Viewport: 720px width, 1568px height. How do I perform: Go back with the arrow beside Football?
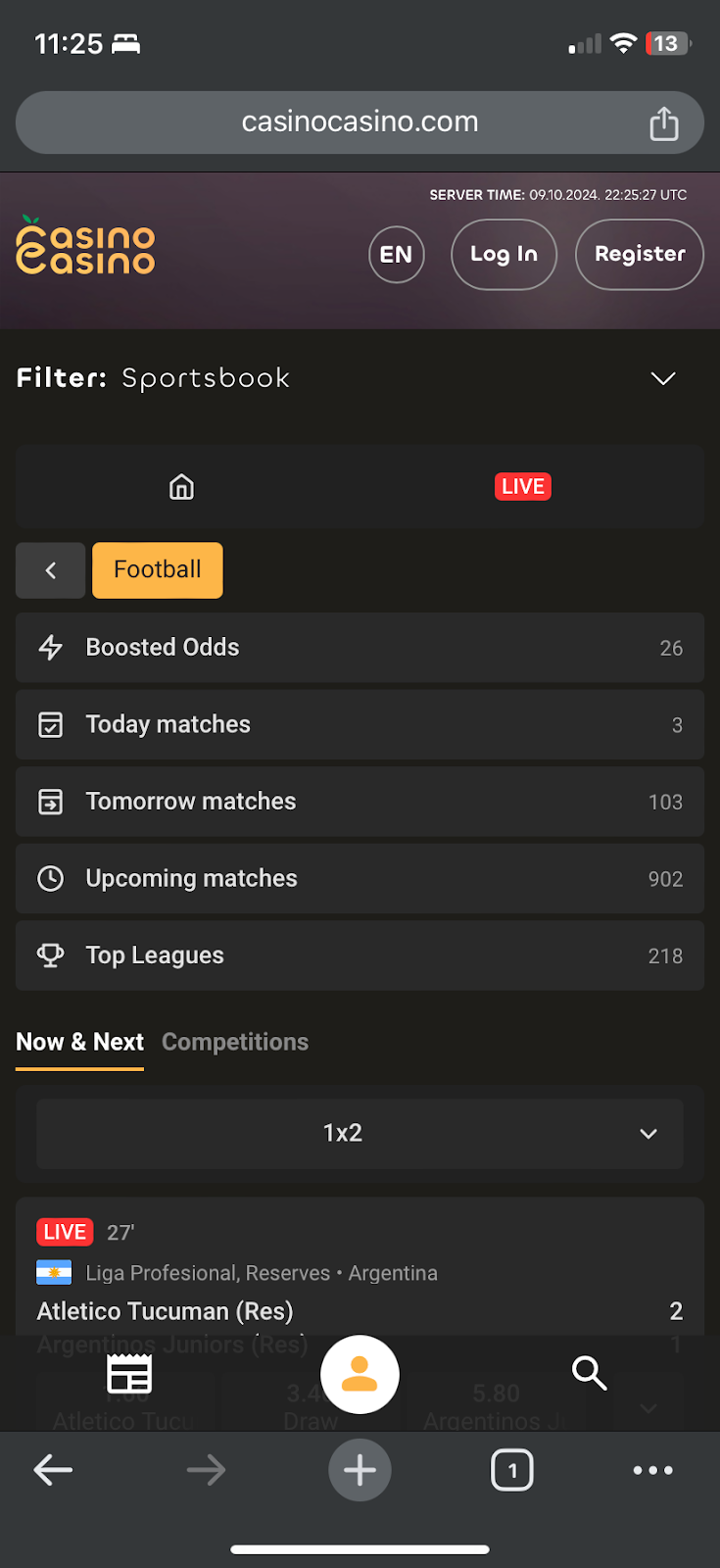pos(51,570)
